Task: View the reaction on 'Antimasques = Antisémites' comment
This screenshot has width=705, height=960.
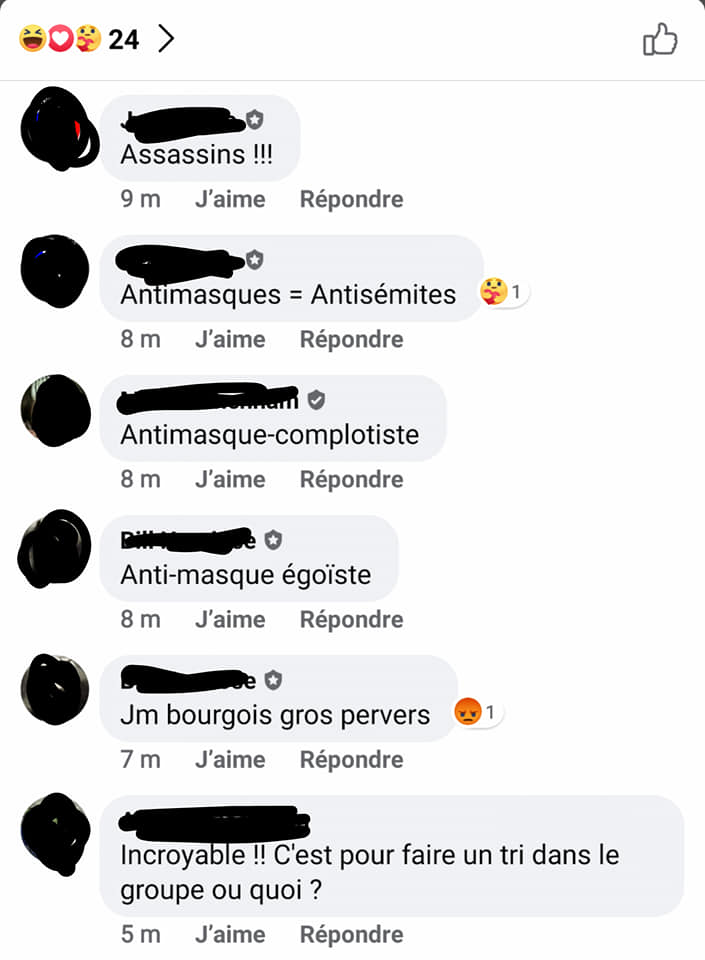Action: (x=503, y=293)
